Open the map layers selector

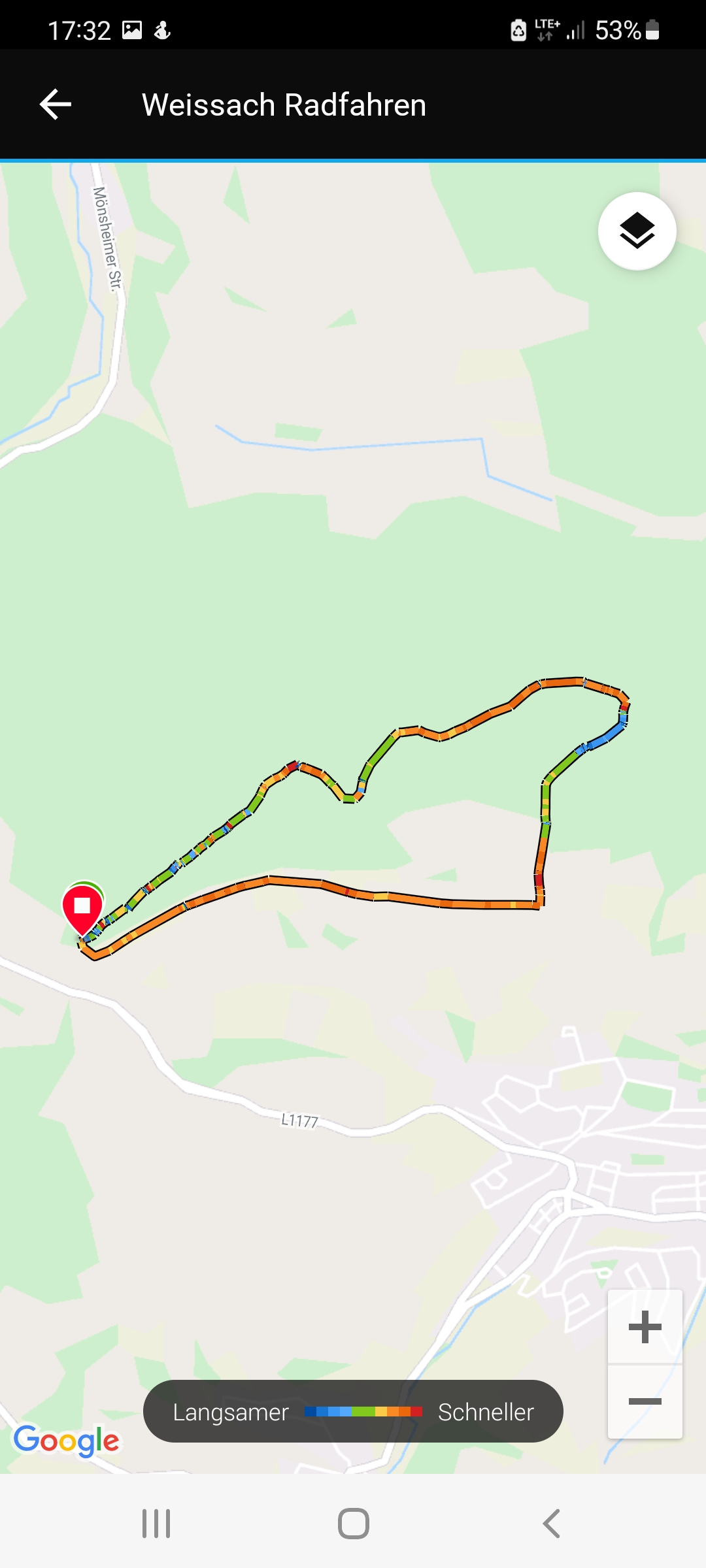637,231
